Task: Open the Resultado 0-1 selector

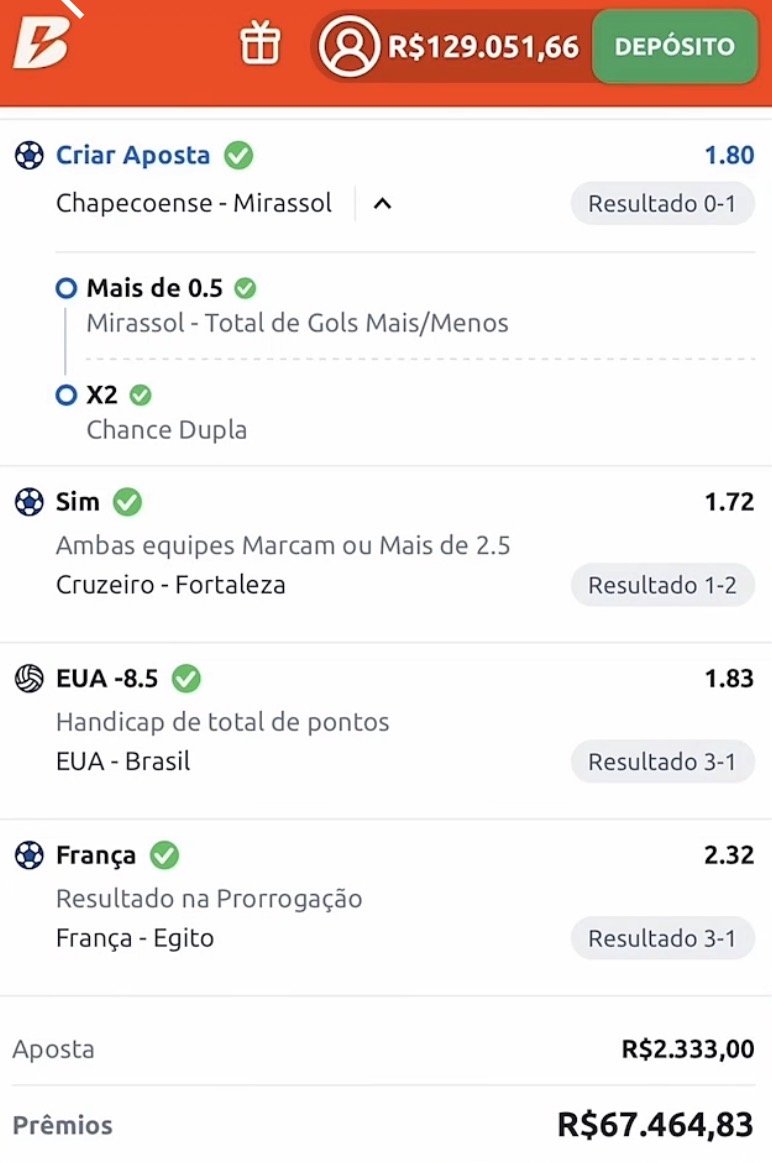Action: click(662, 204)
